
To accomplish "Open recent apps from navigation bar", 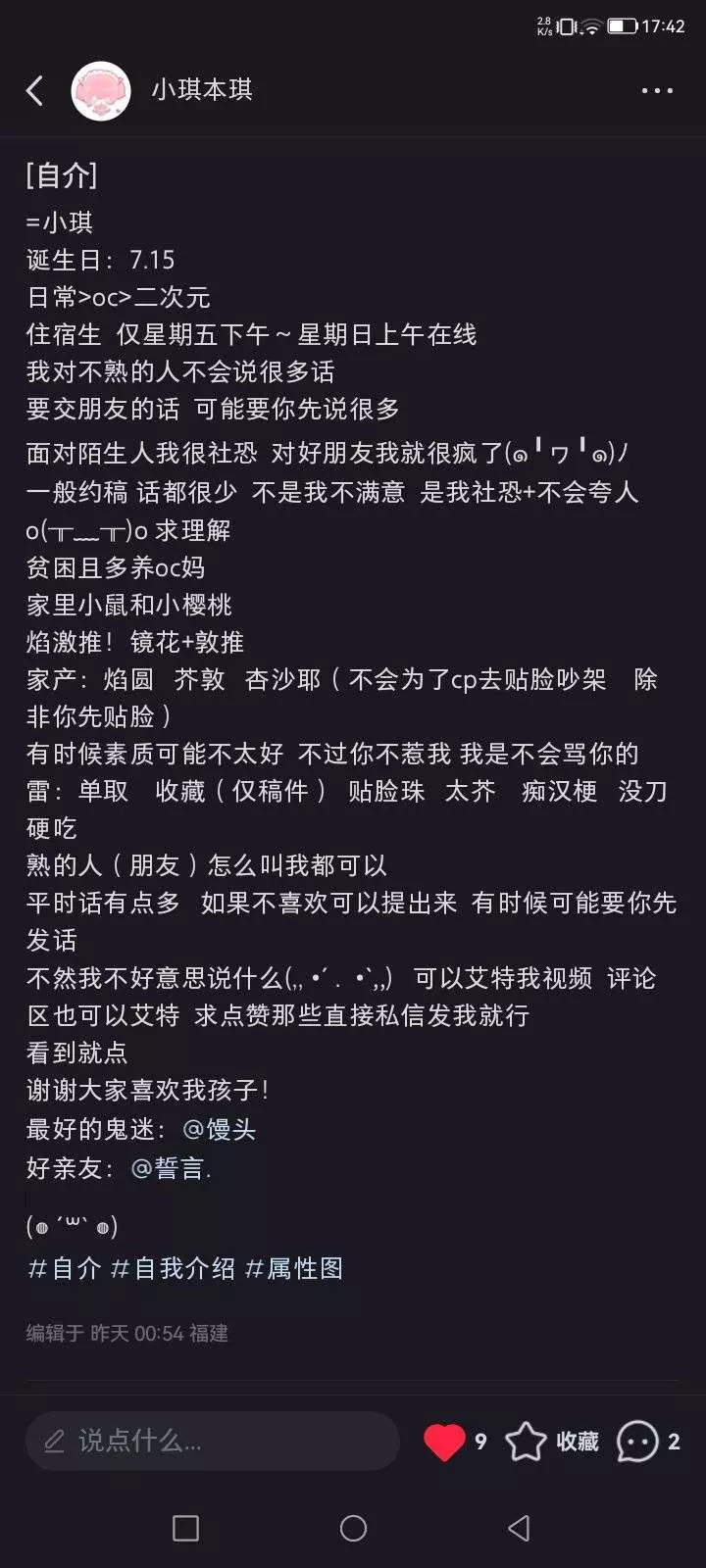I will [x=185, y=1528].
